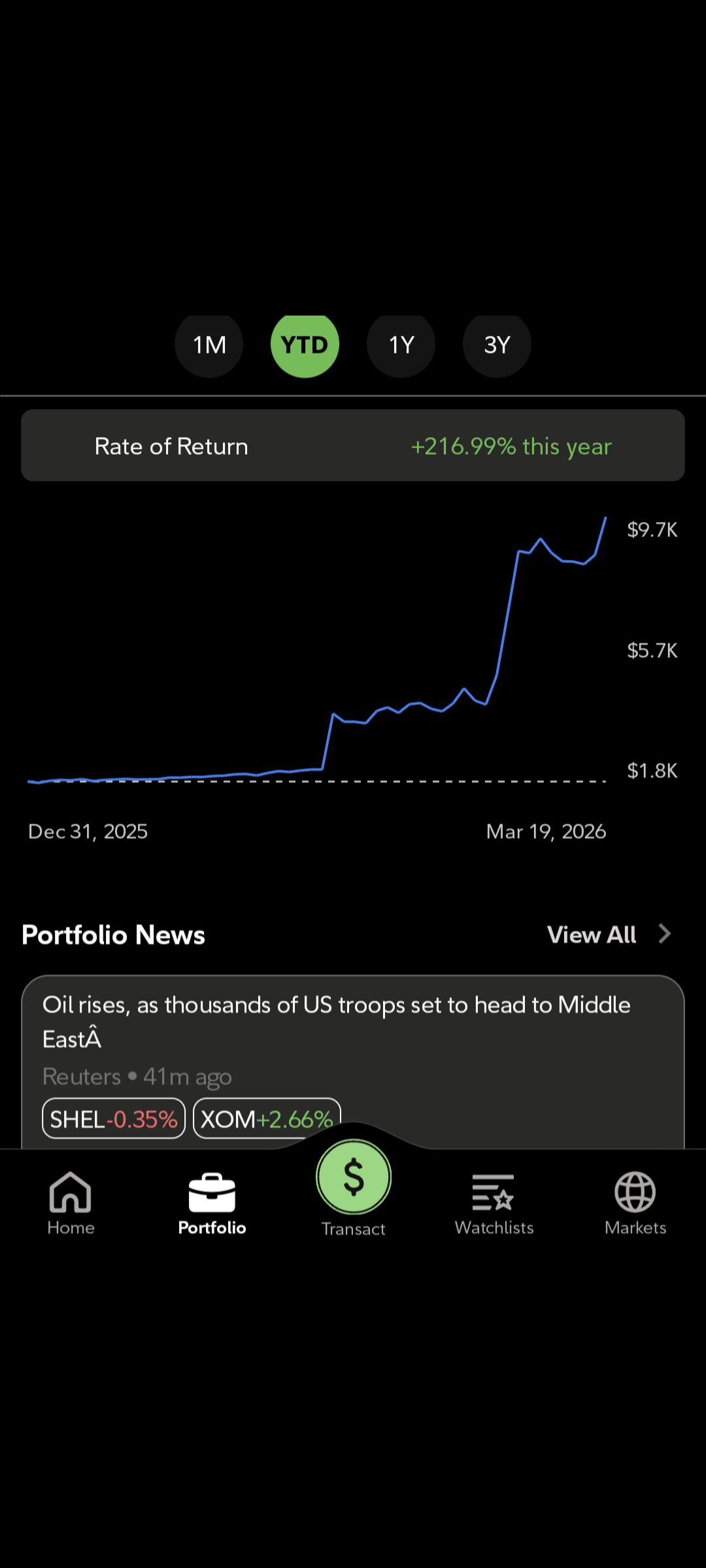Open the Portfolio tab
The width and height of the screenshot is (706, 1568).
click(212, 1203)
